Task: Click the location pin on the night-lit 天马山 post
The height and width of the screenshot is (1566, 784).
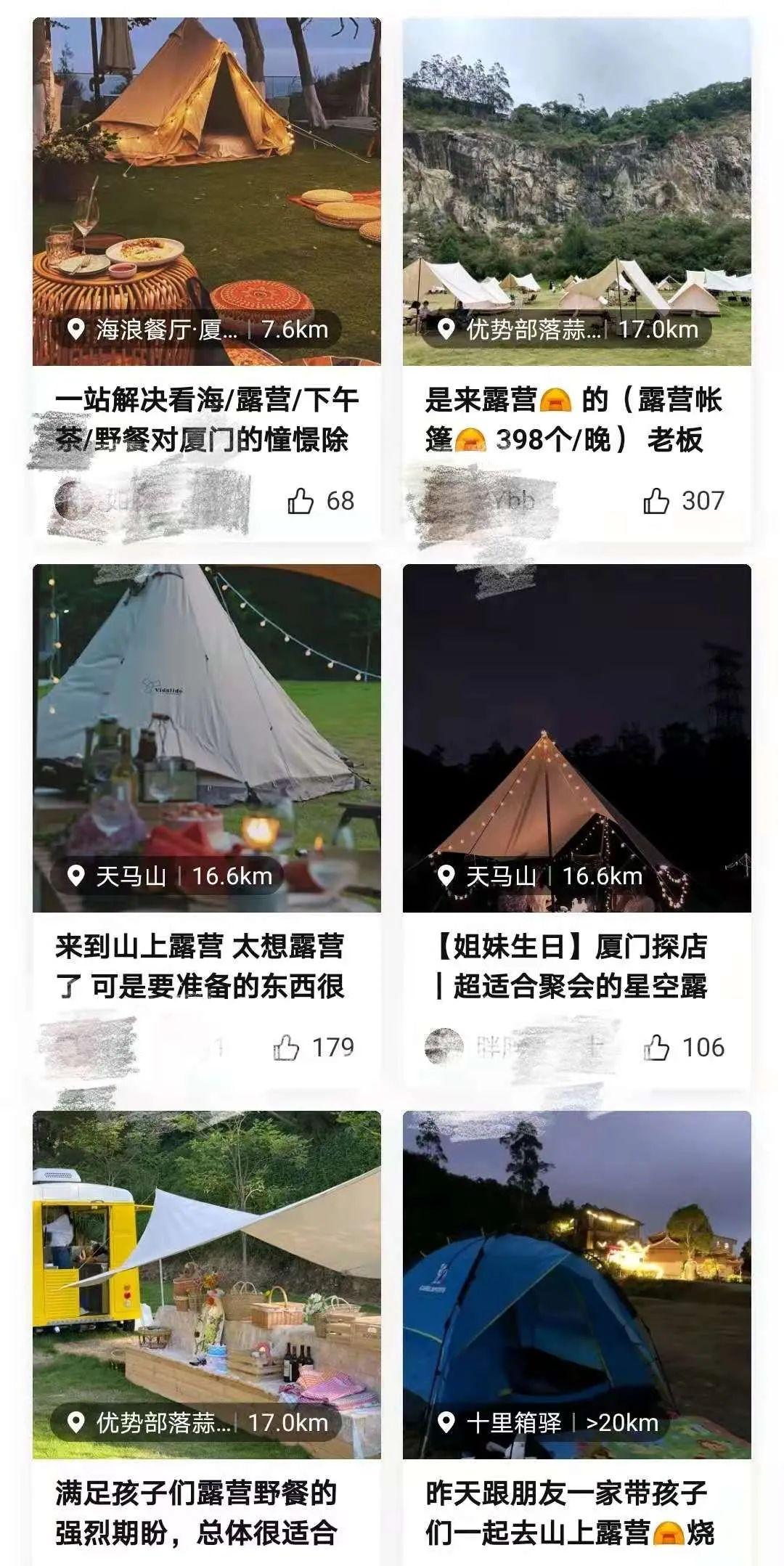Action: click(447, 876)
